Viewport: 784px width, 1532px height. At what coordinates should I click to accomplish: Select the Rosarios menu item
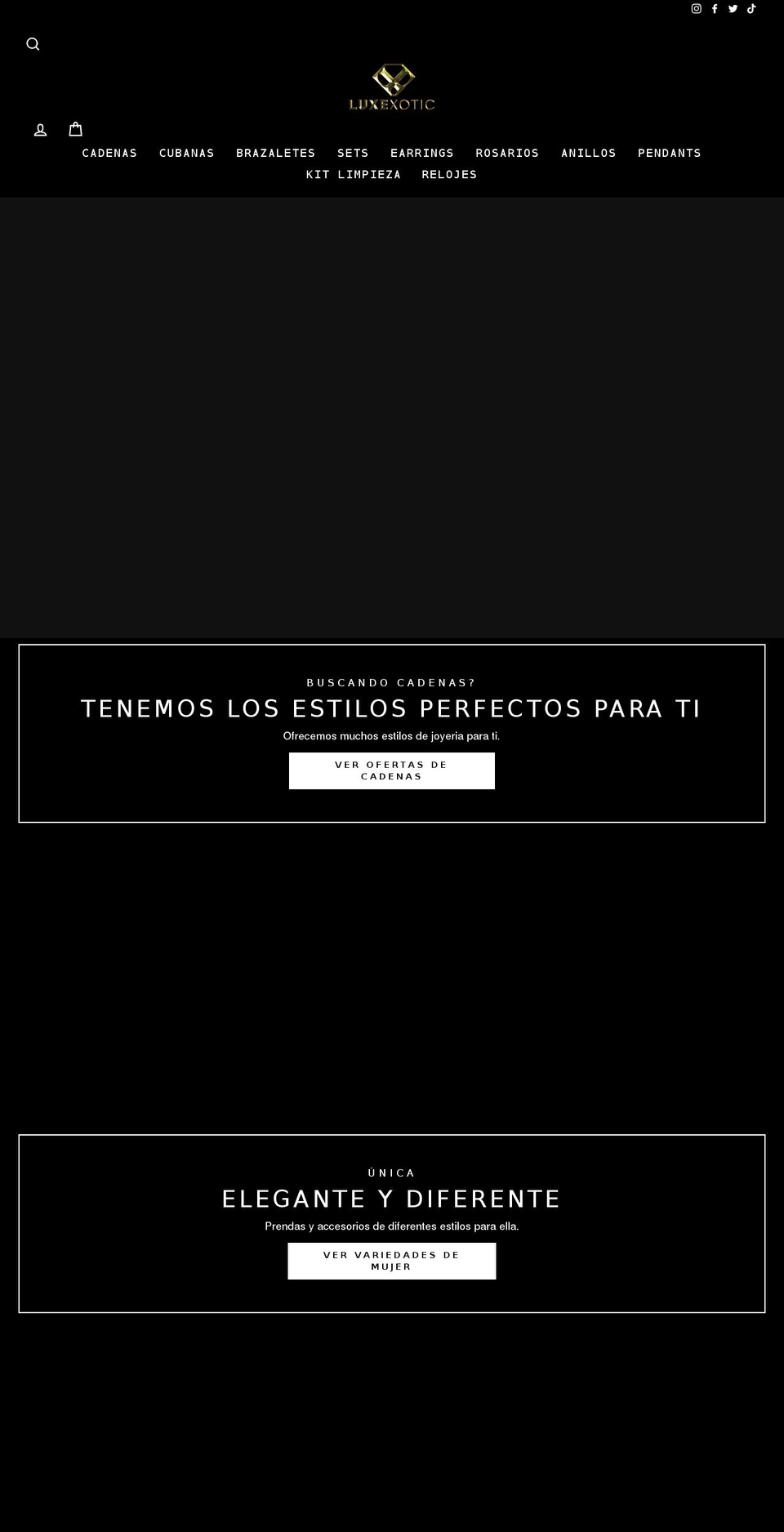click(507, 153)
